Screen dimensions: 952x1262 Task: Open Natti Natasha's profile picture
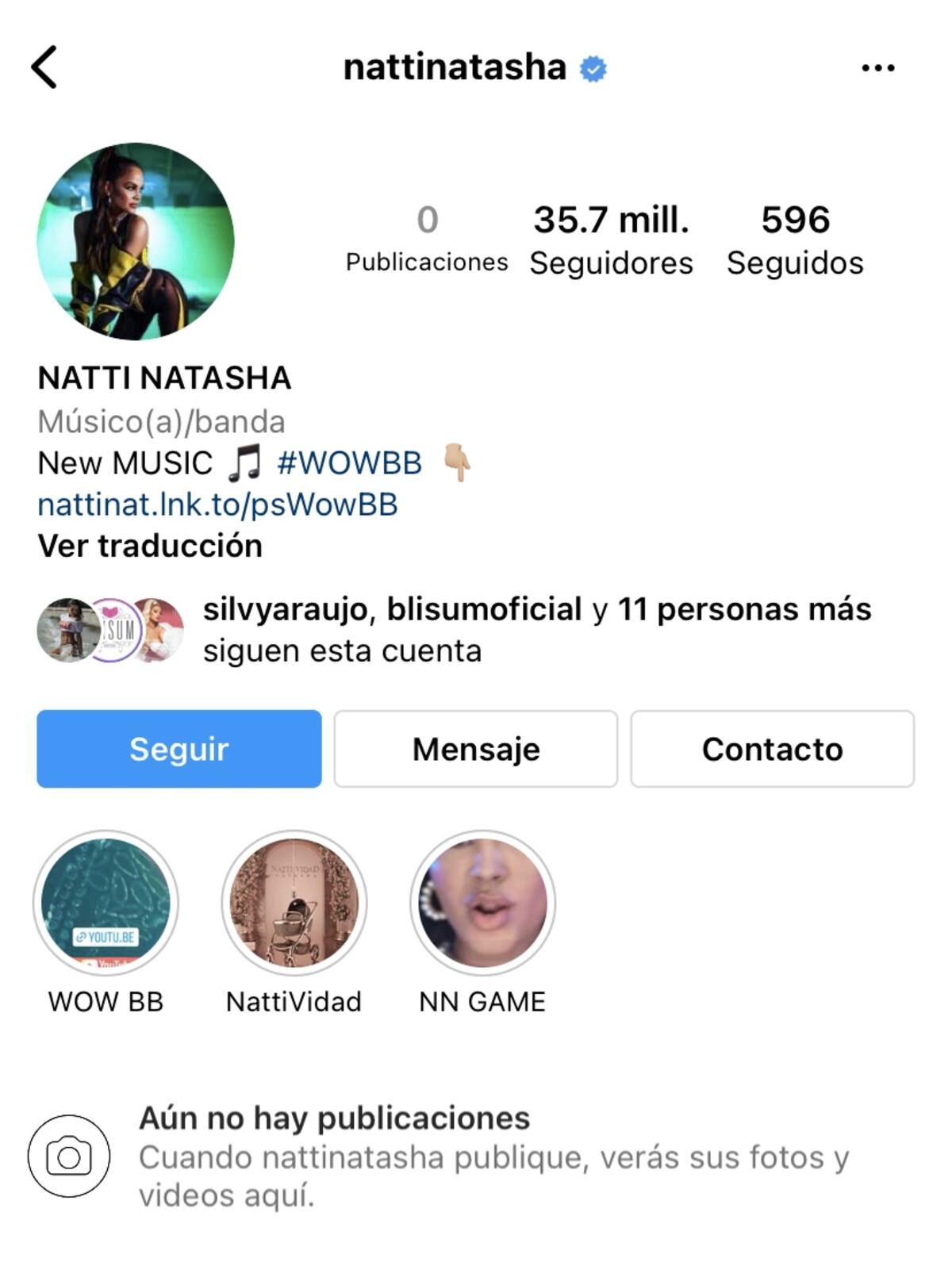[136, 241]
